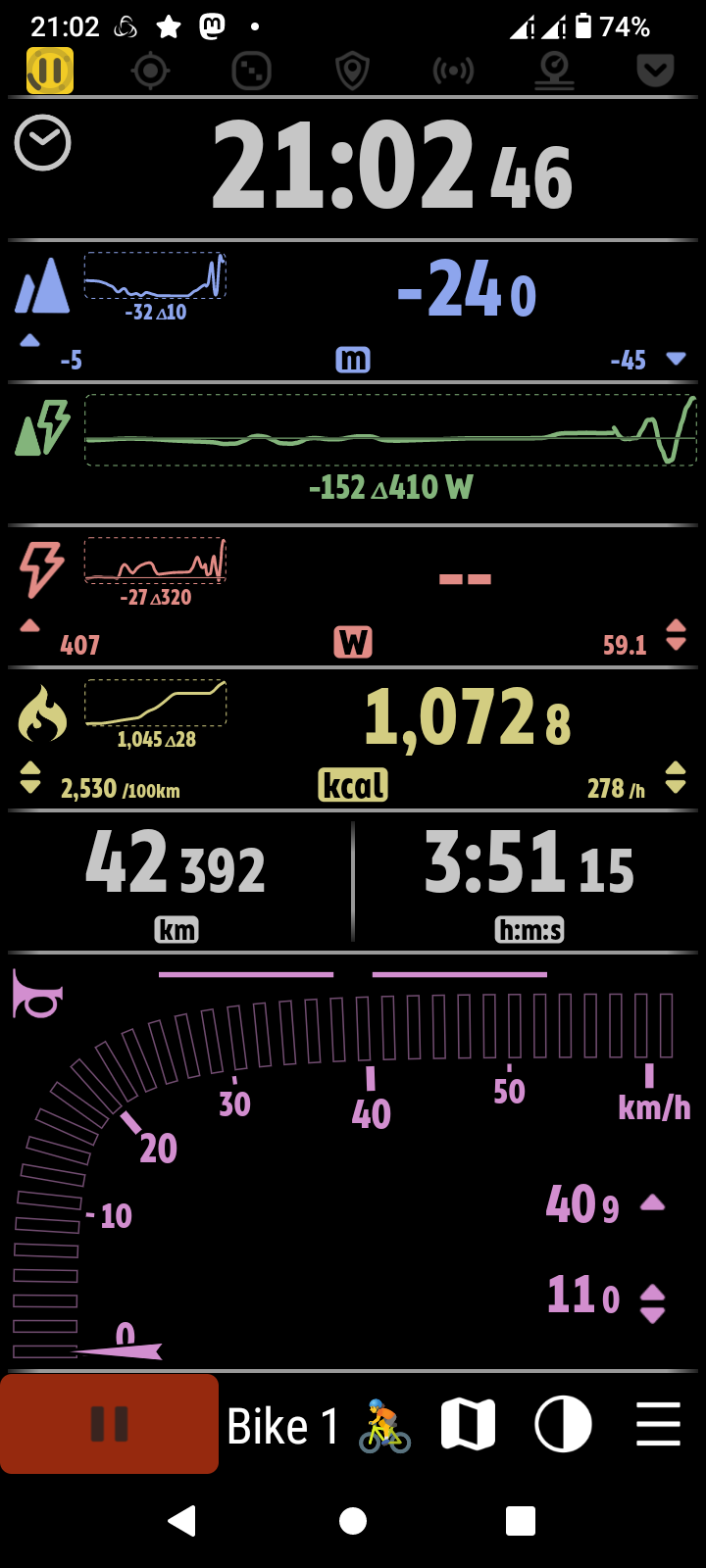The height and width of the screenshot is (1568, 706).
Task: Go to the Android home screen
Action: 353,1520
